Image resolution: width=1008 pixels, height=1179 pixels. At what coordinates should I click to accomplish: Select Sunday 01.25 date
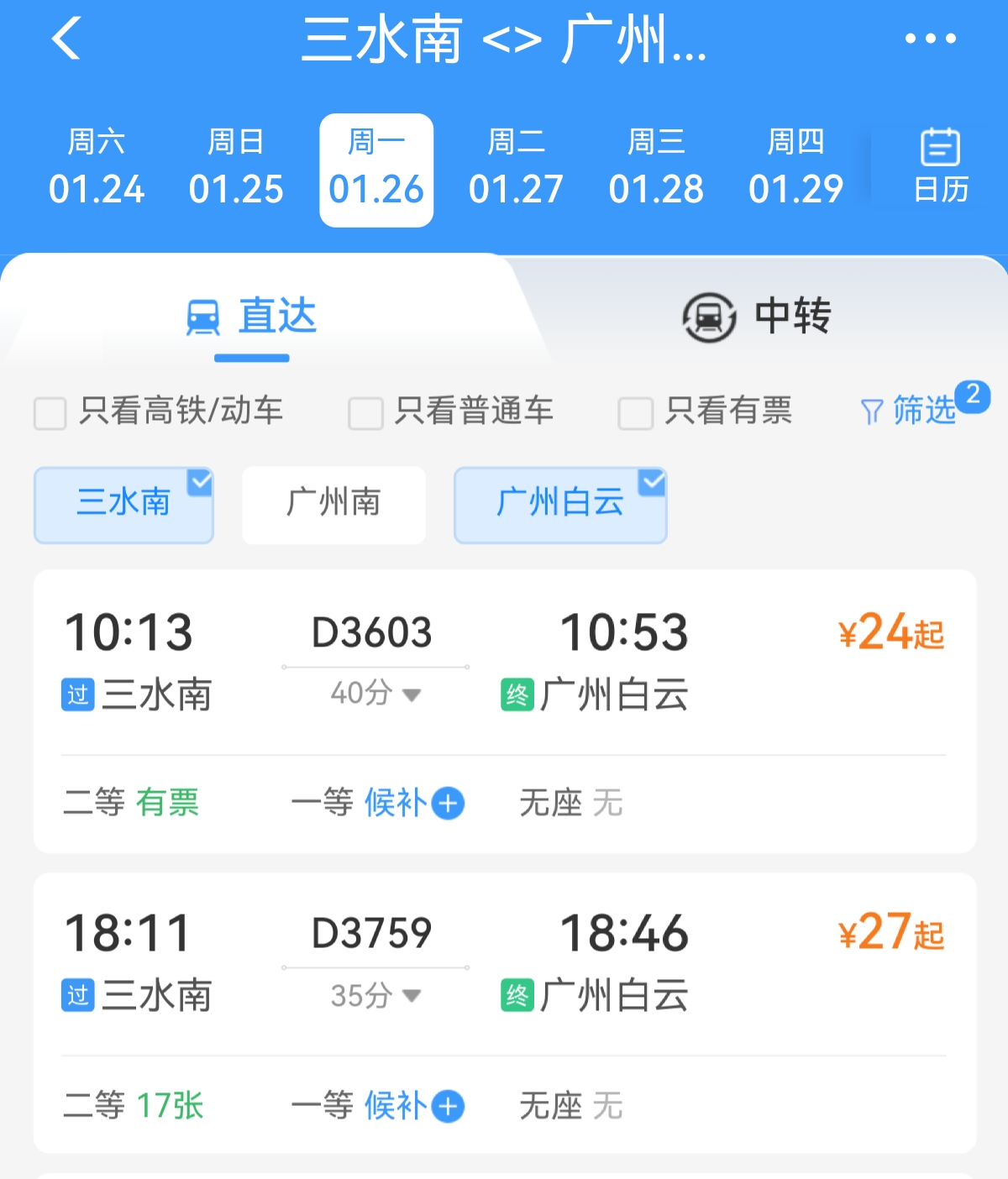pyautogui.click(x=236, y=167)
